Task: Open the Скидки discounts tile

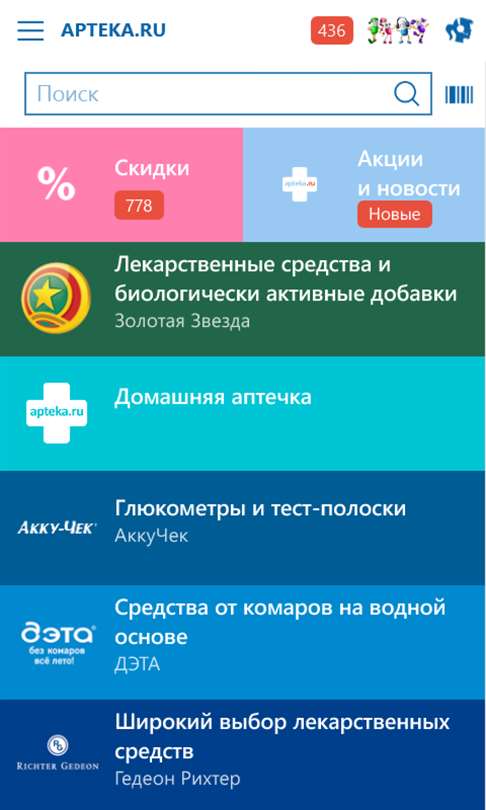Action: coord(121,184)
